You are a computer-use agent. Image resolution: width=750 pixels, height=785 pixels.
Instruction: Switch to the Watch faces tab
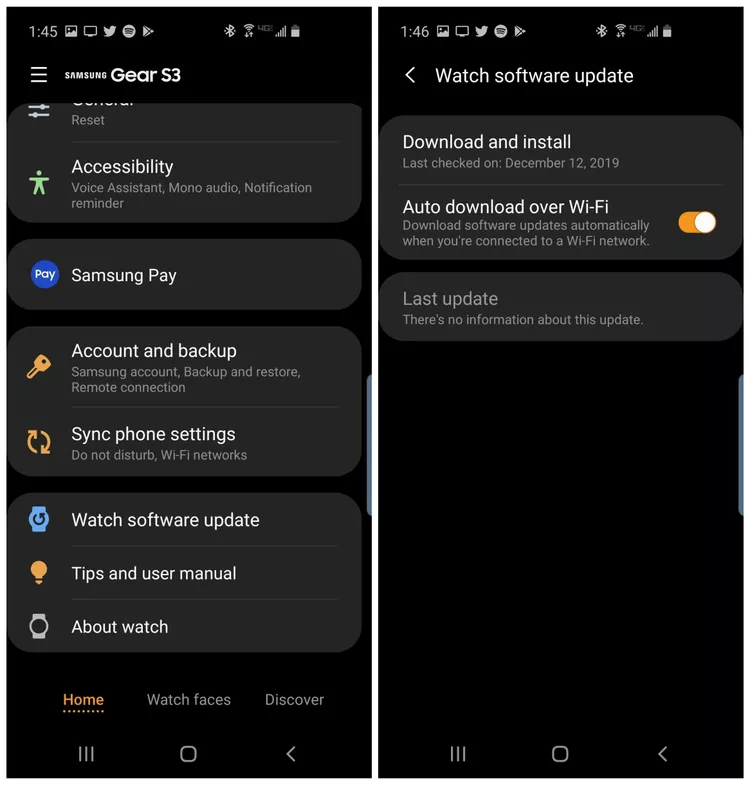pyautogui.click(x=189, y=700)
